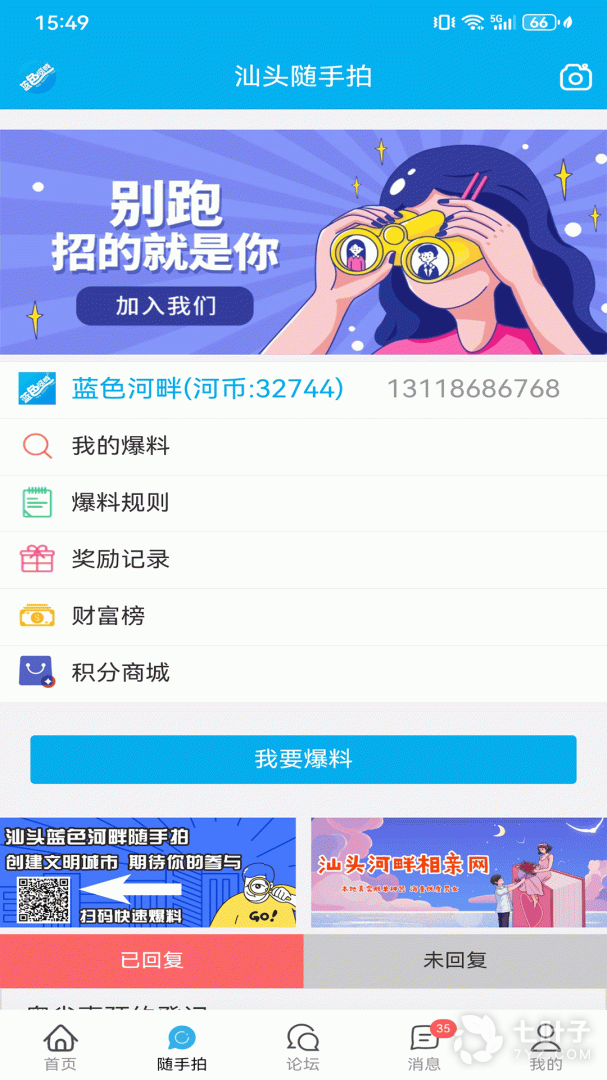Open 消息 with 35 unread
607x1080 pixels.
425,1046
